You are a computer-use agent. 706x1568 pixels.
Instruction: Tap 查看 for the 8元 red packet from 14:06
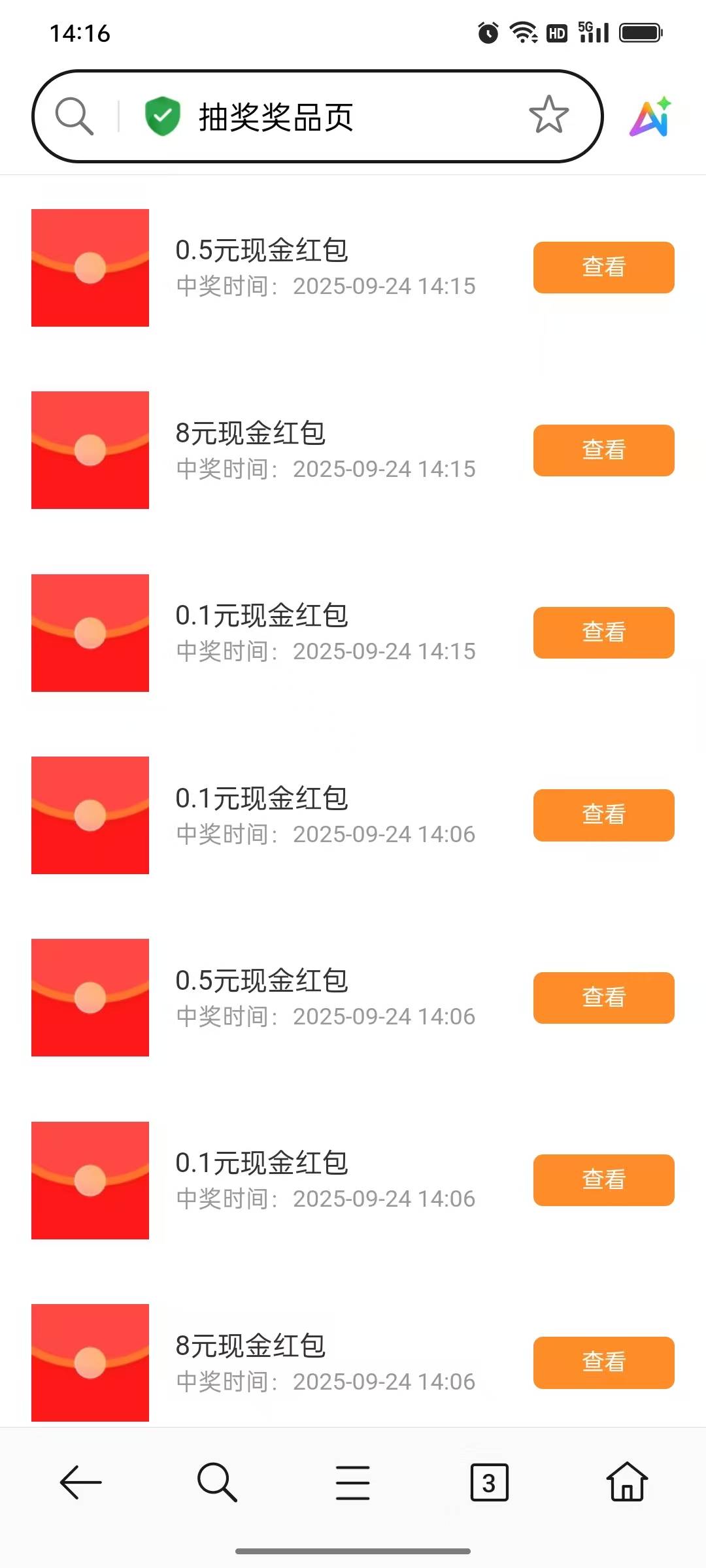click(603, 1363)
